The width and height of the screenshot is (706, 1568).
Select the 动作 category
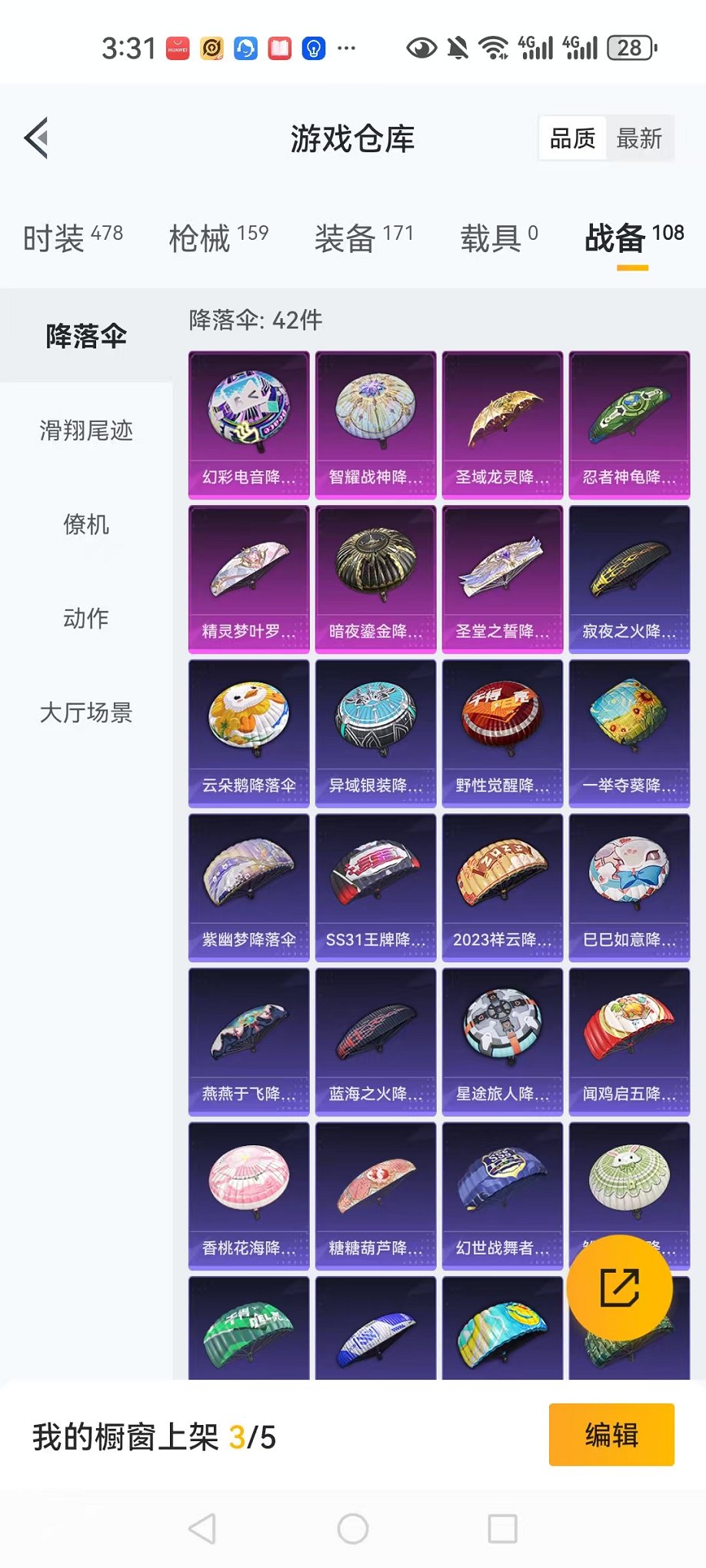[x=86, y=618]
